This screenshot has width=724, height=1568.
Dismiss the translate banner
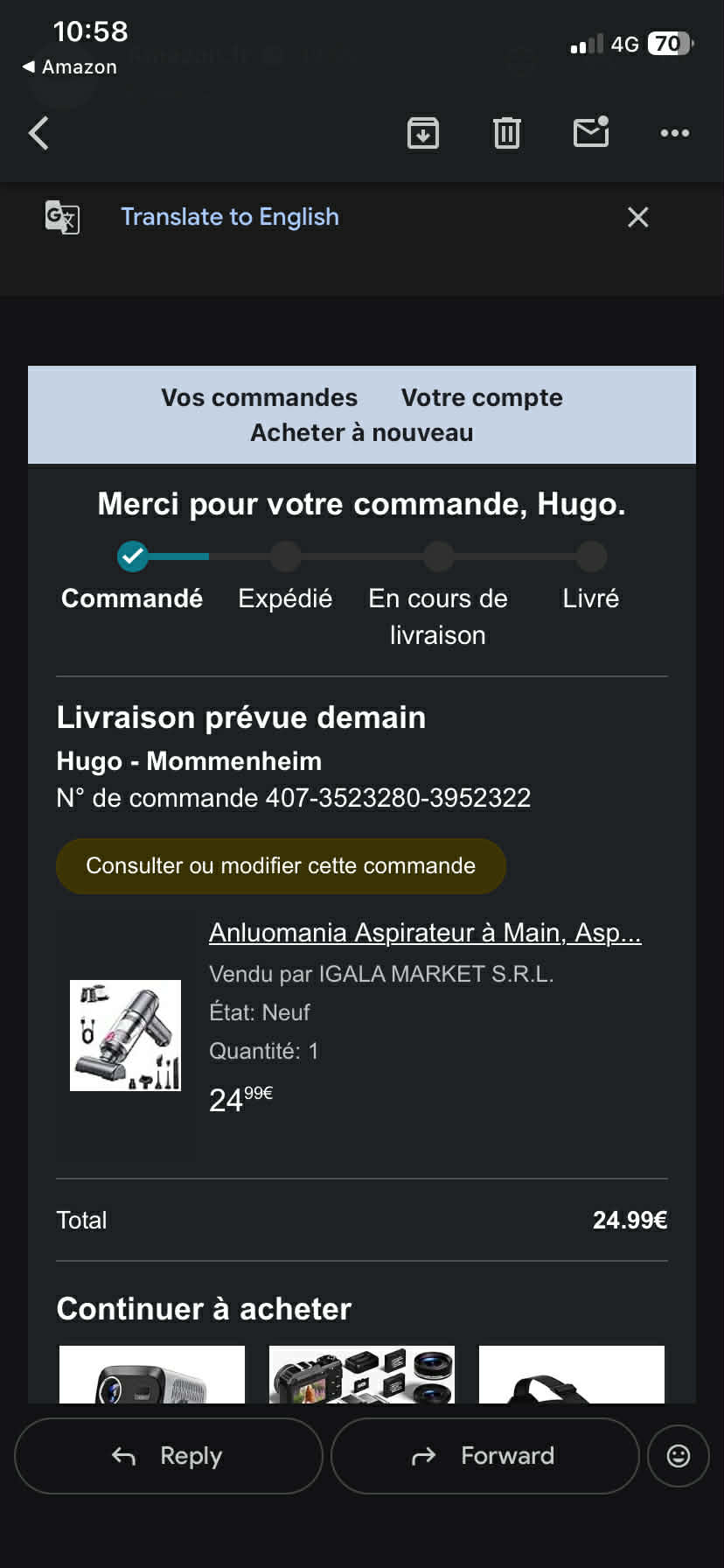(637, 217)
